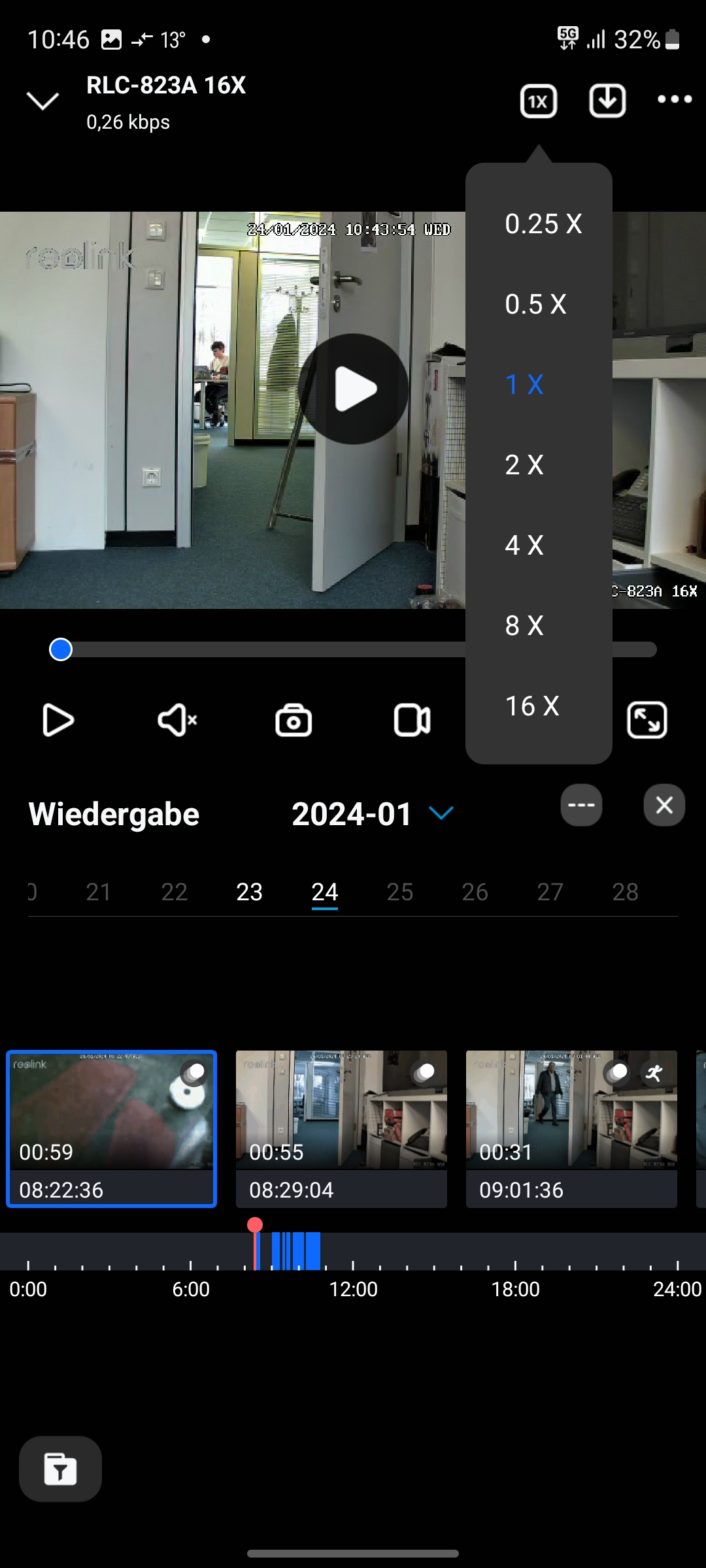Open the filter button at the bottom

point(60,1469)
